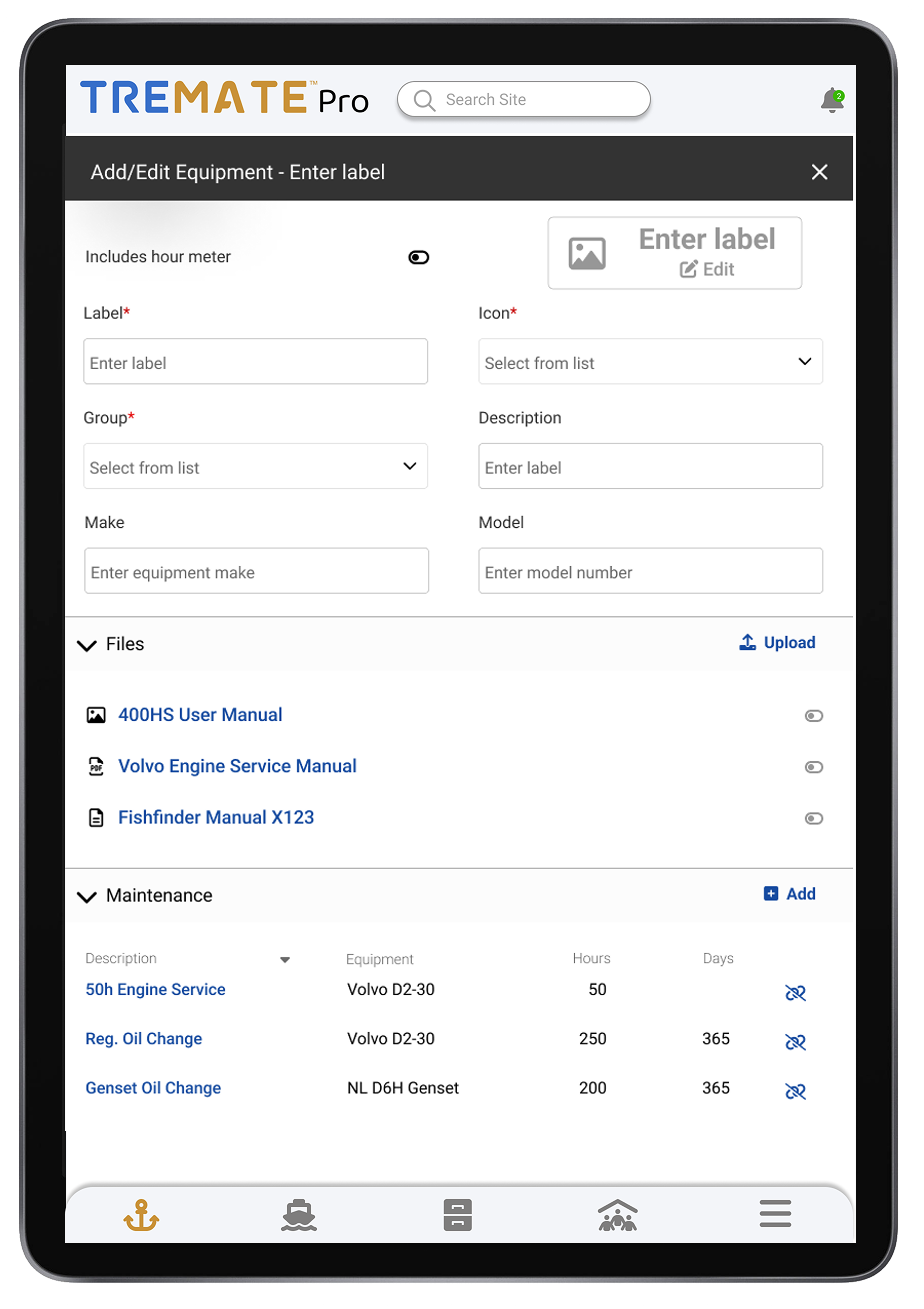The width and height of the screenshot is (924, 1309).
Task: Upload a new file
Action: (x=777, y=643)
